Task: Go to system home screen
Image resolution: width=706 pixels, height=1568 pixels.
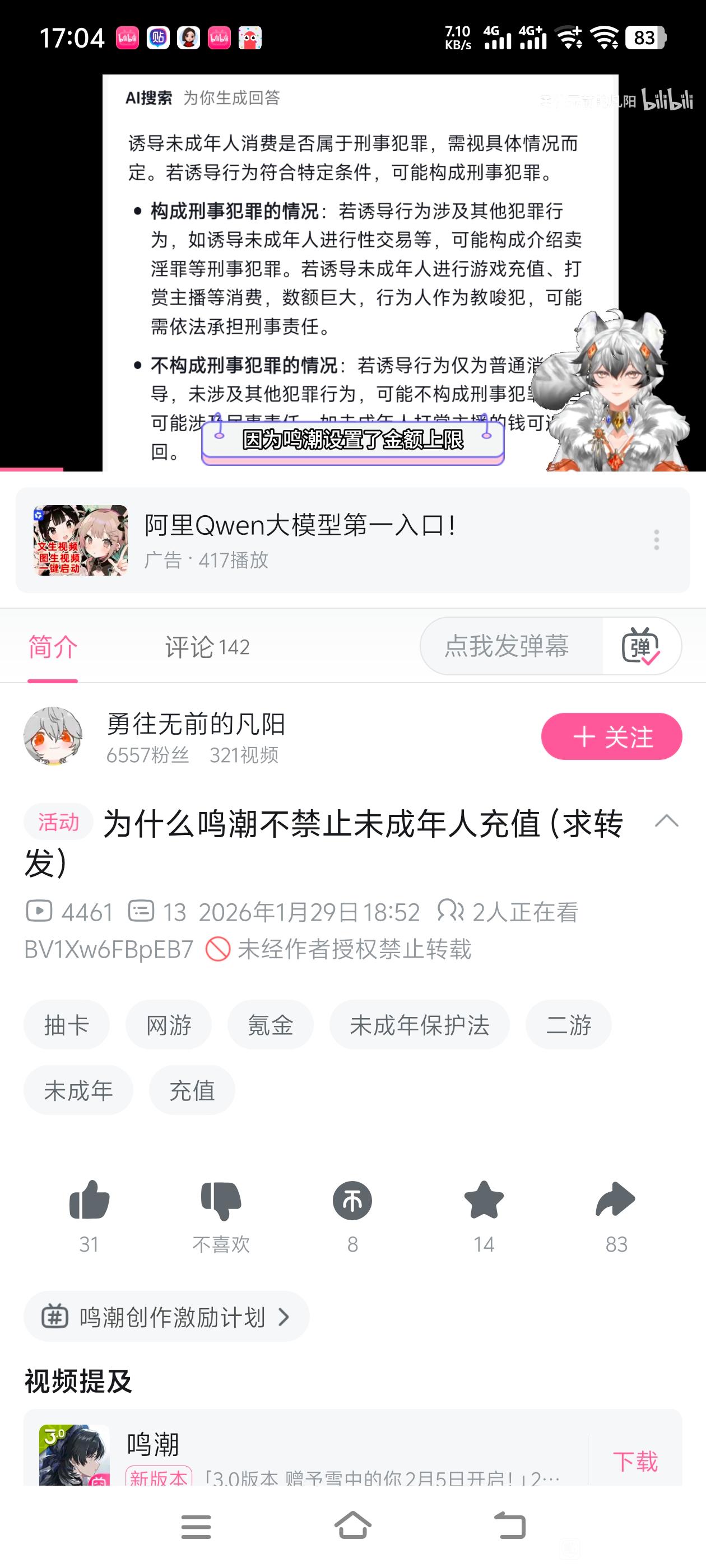Action: pos(352,1527)
